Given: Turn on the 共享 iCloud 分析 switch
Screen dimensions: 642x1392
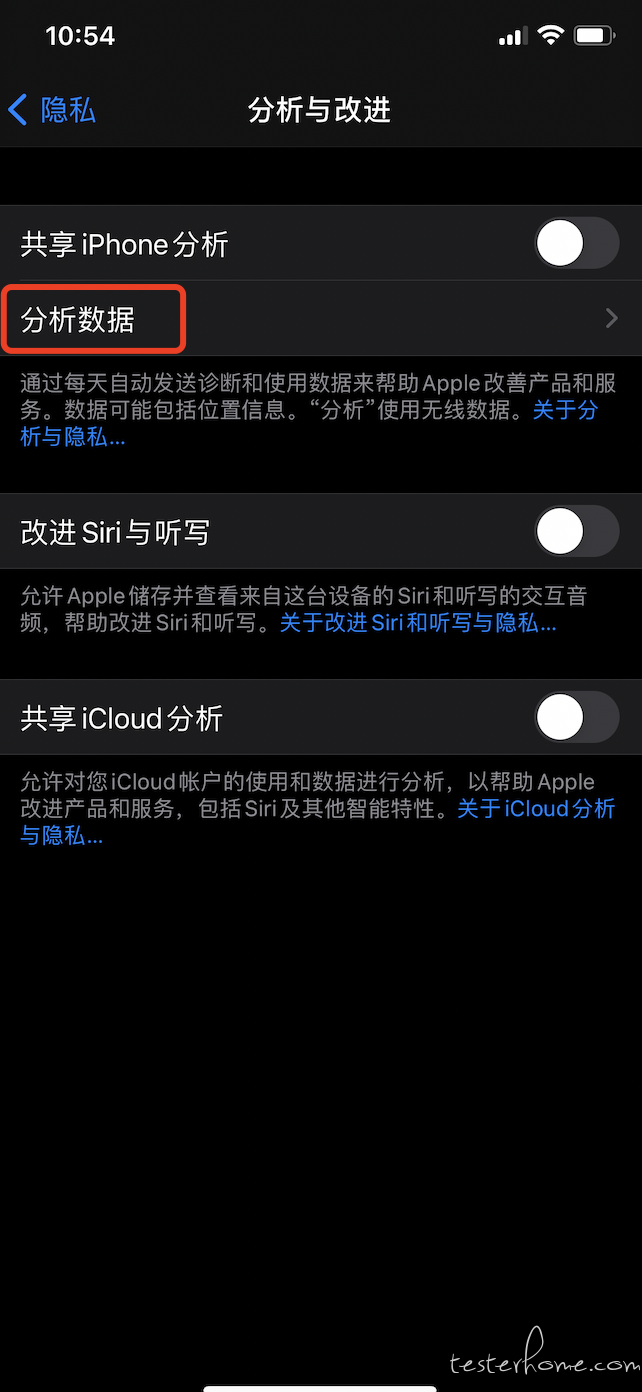Looking at the screenshot, I should click(x=577, y=717).
